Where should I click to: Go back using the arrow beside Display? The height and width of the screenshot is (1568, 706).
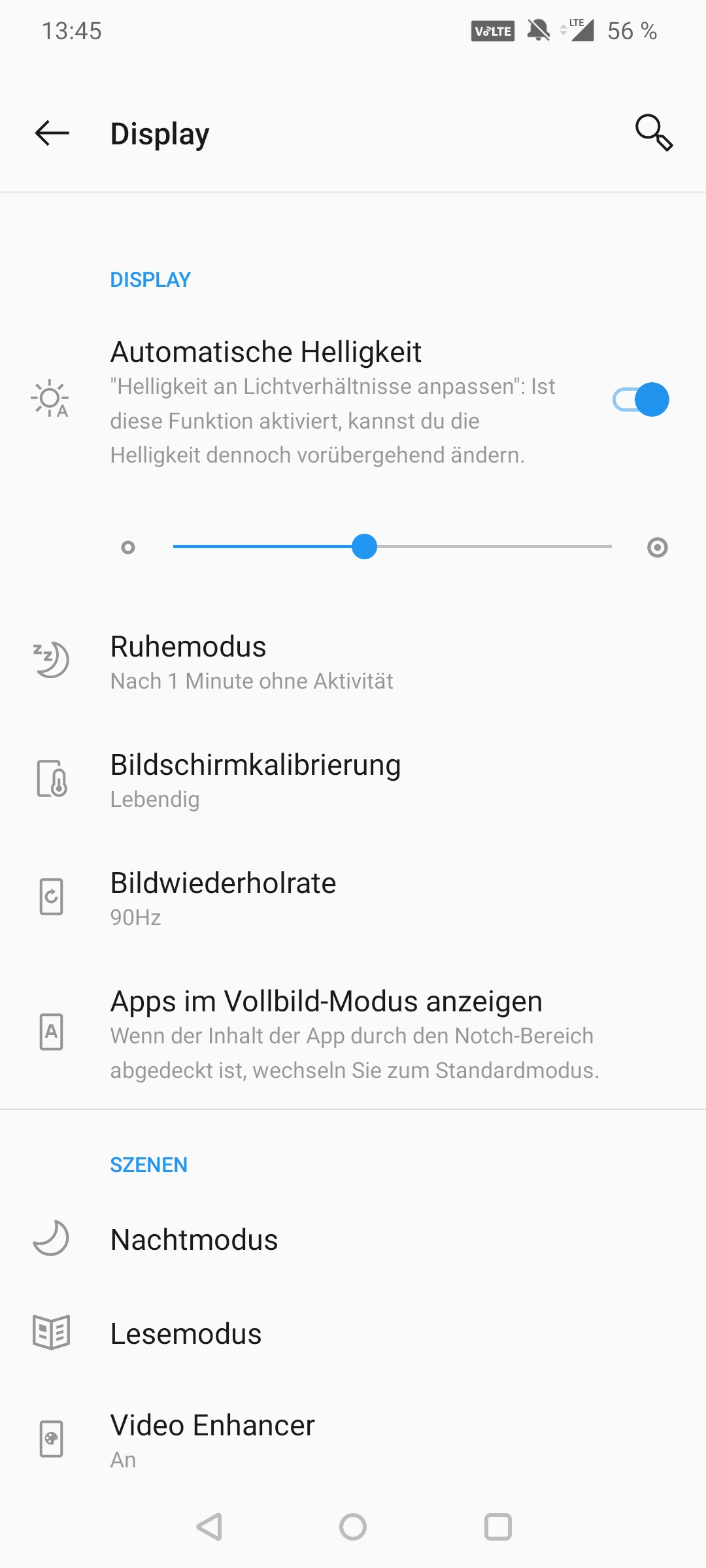click(x=52, y=133)
